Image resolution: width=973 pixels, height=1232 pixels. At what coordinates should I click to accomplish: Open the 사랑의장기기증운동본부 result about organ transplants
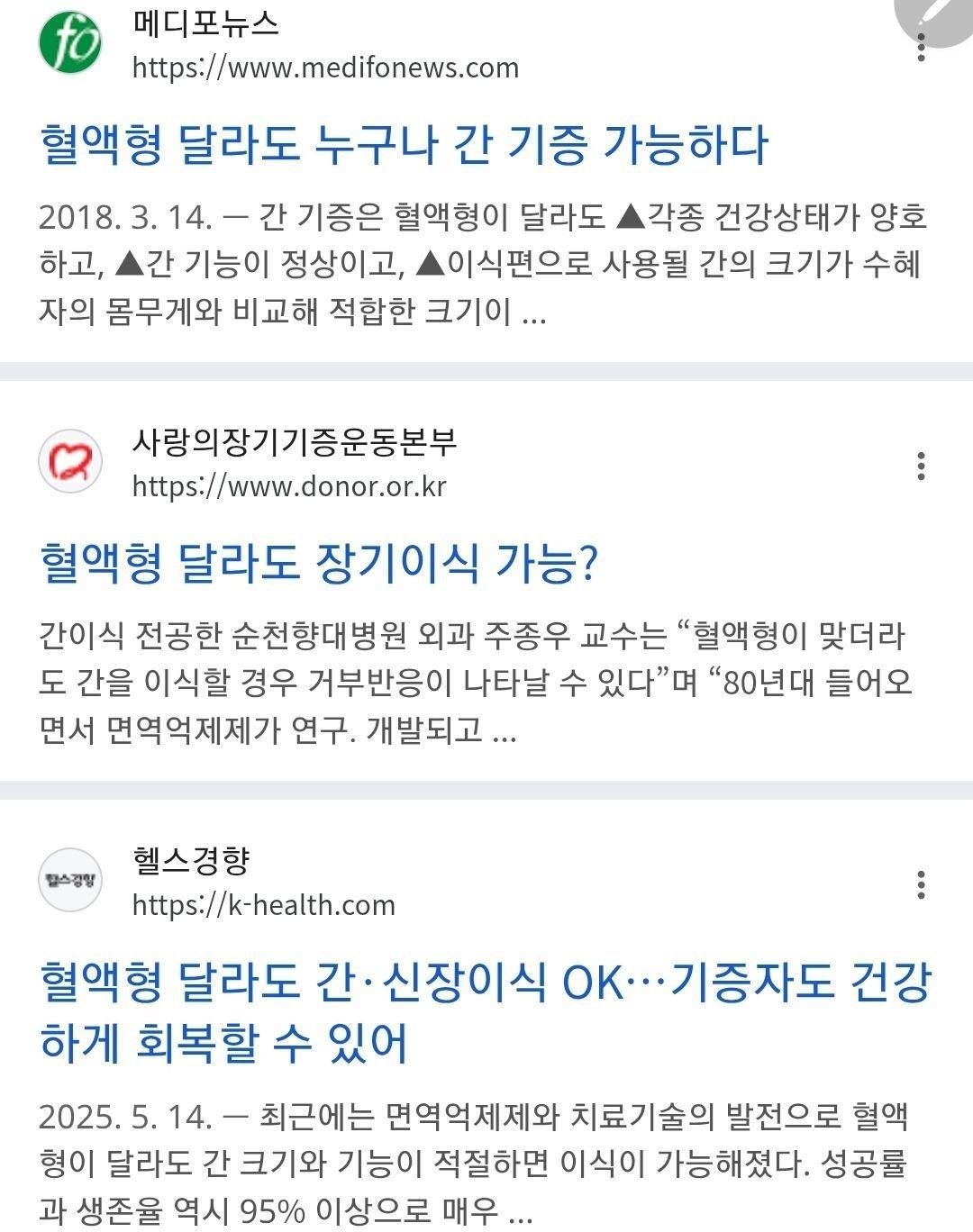(319, 562)
